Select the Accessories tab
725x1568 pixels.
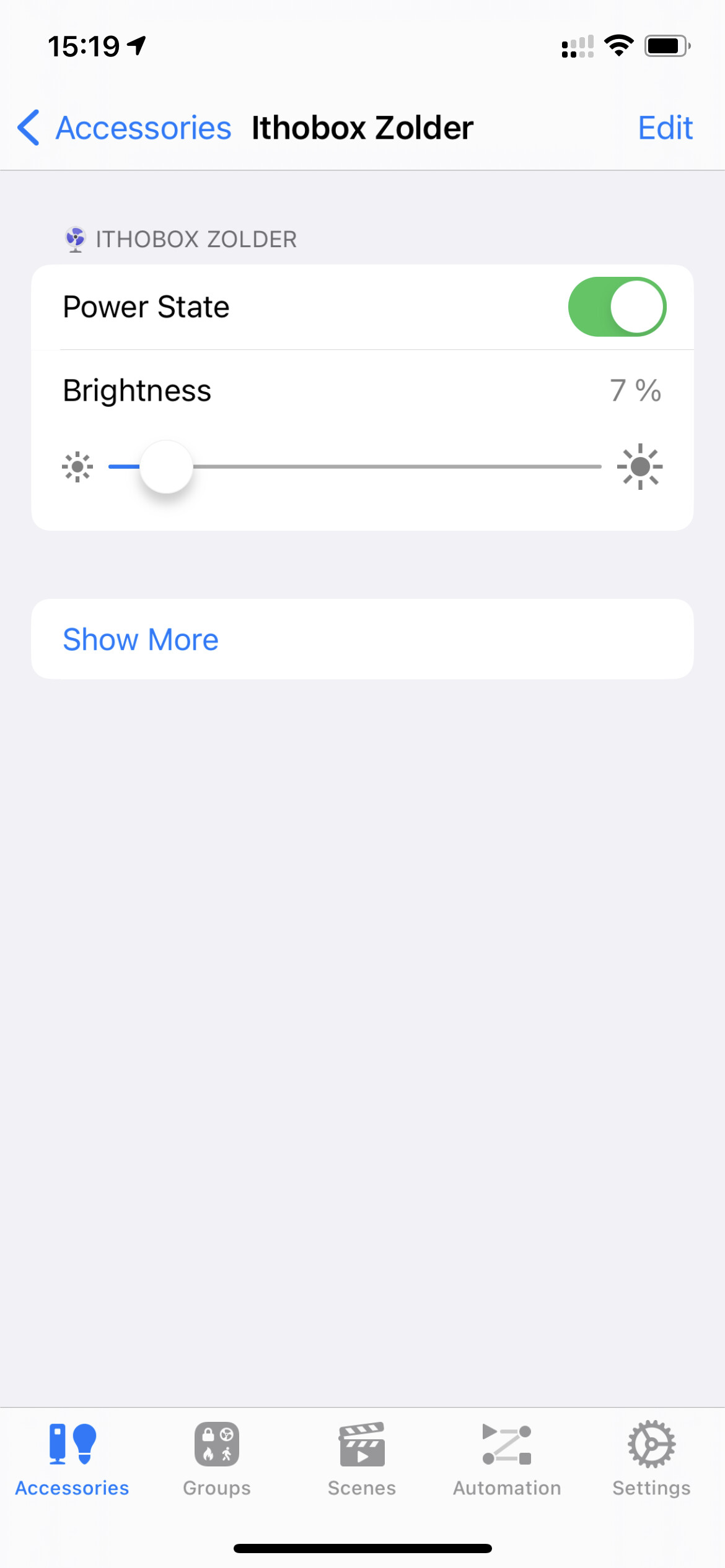pyautogui.click(x=72, y=1459)
